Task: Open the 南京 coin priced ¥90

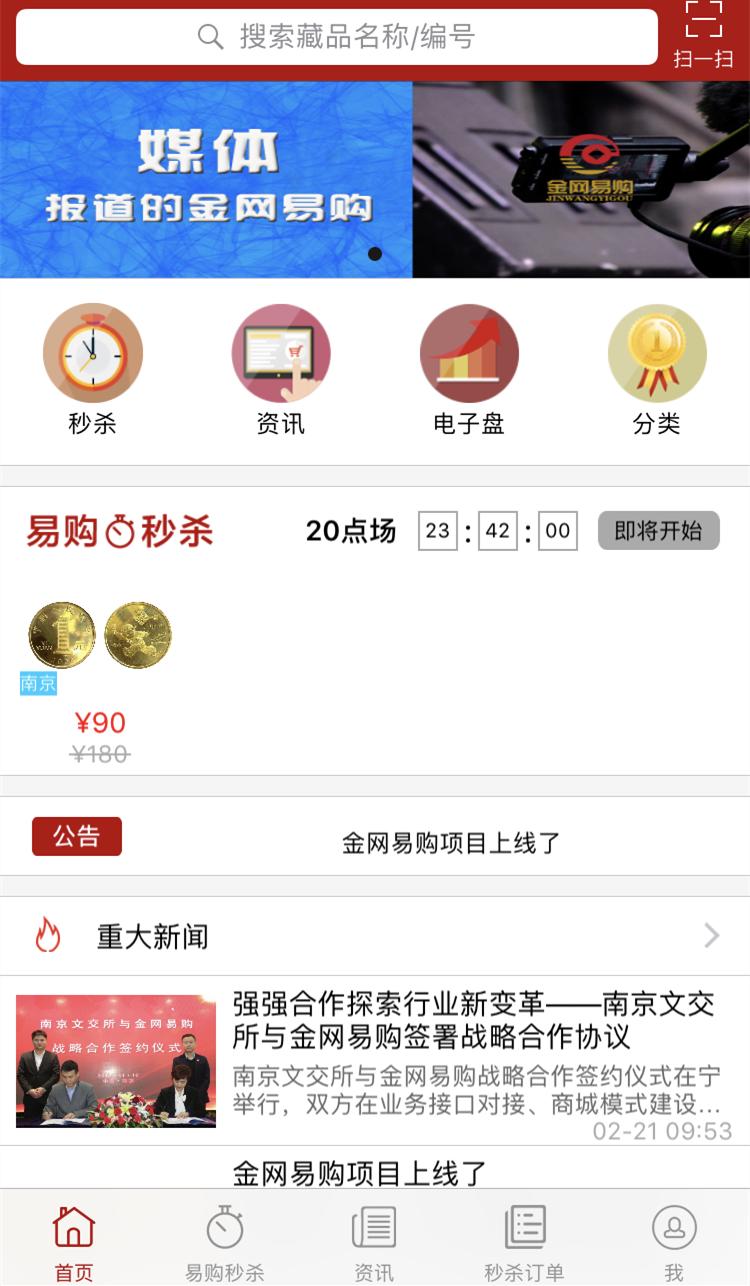Action: click(100, 660)
